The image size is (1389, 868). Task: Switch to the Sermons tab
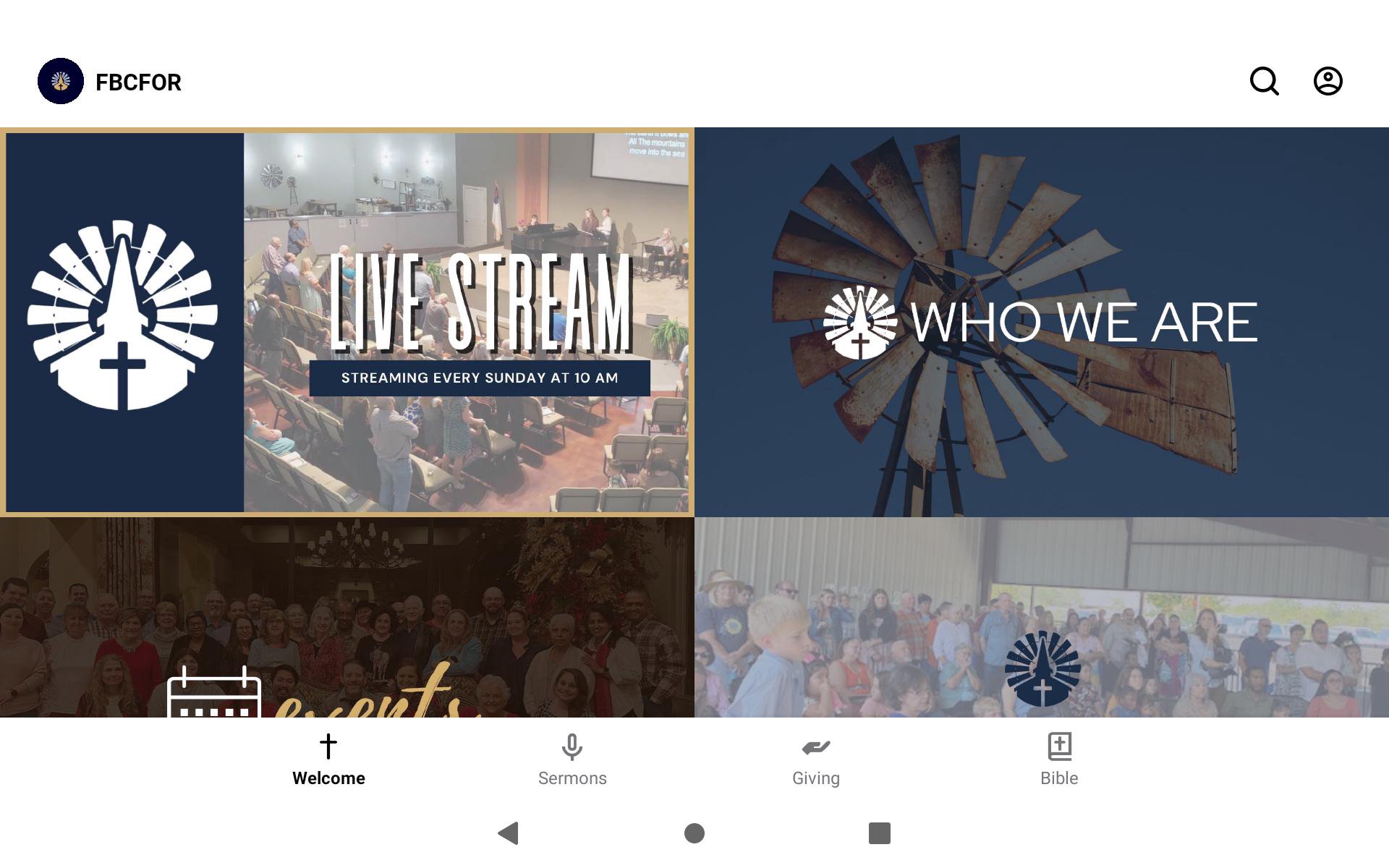coord(572,759)
